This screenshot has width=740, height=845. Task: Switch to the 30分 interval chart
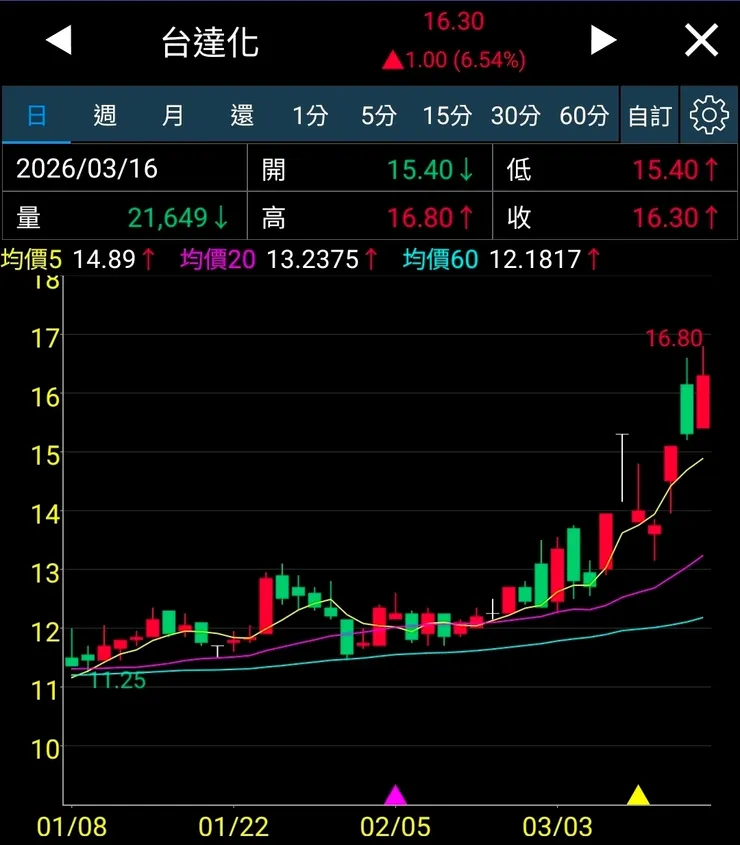(515, 116)
